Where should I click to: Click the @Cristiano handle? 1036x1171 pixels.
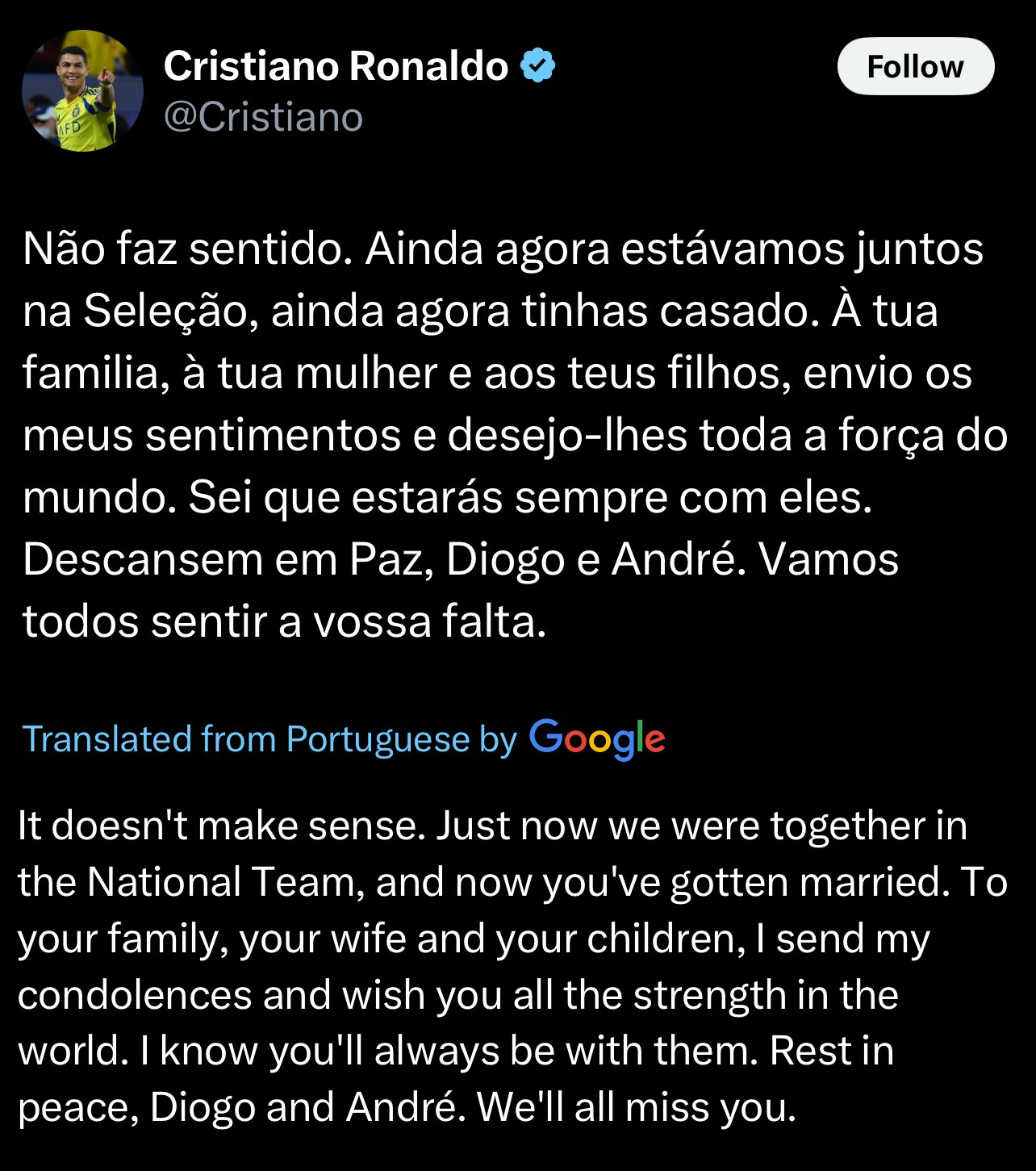pyautogui.click(x=264, y=116)
